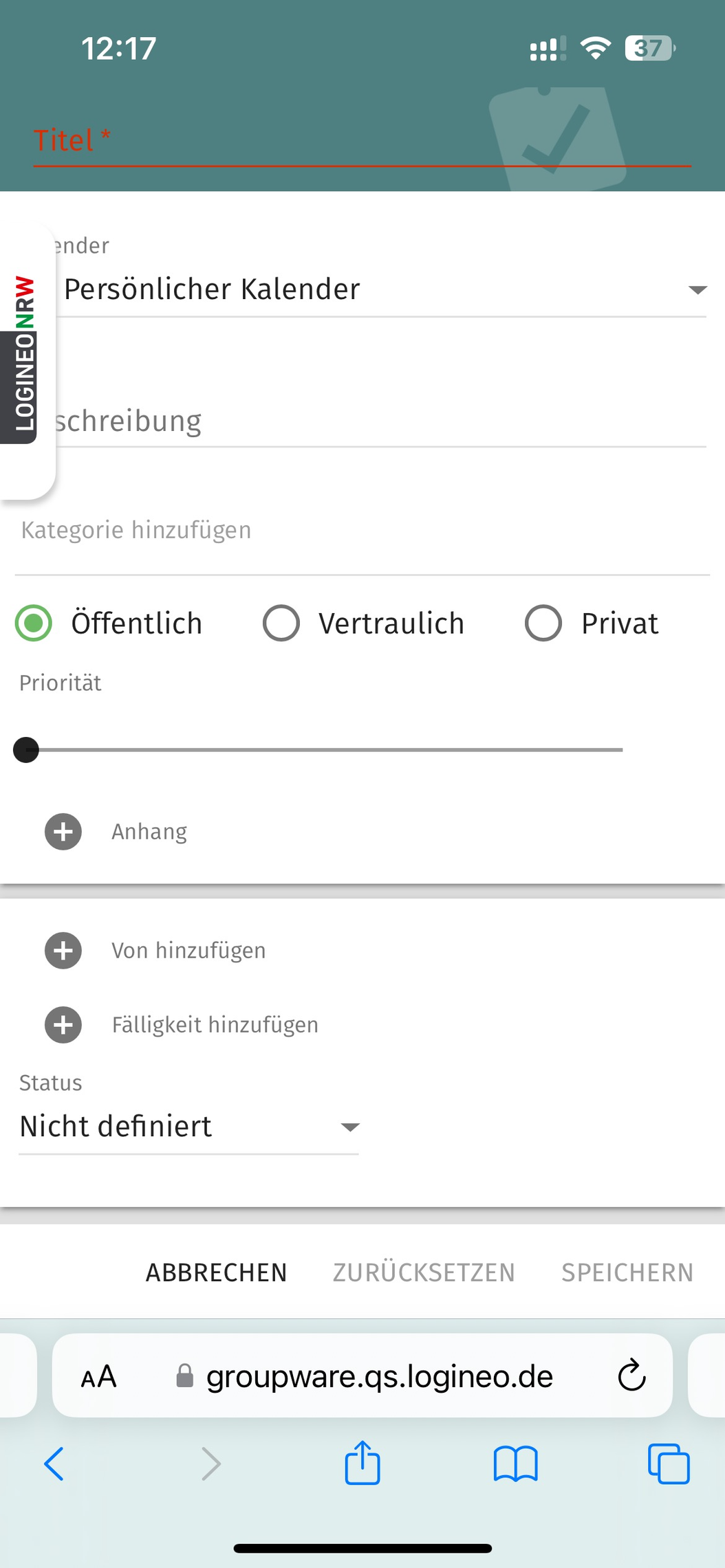
Task: Tap the Titel input field
Action: tap(362, 141)
